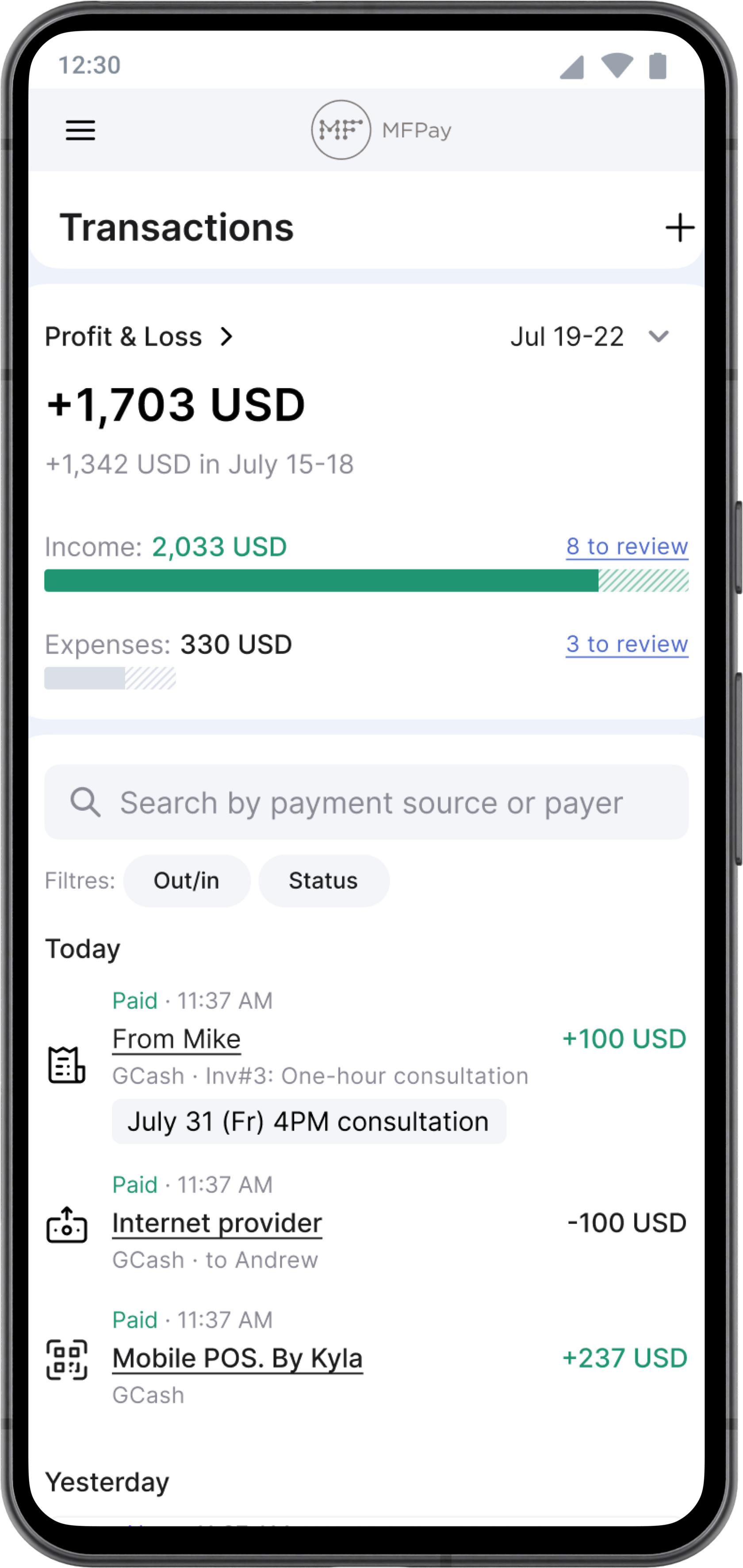Open the Mobile POS. By Kyla transaction

point(237,1358)
